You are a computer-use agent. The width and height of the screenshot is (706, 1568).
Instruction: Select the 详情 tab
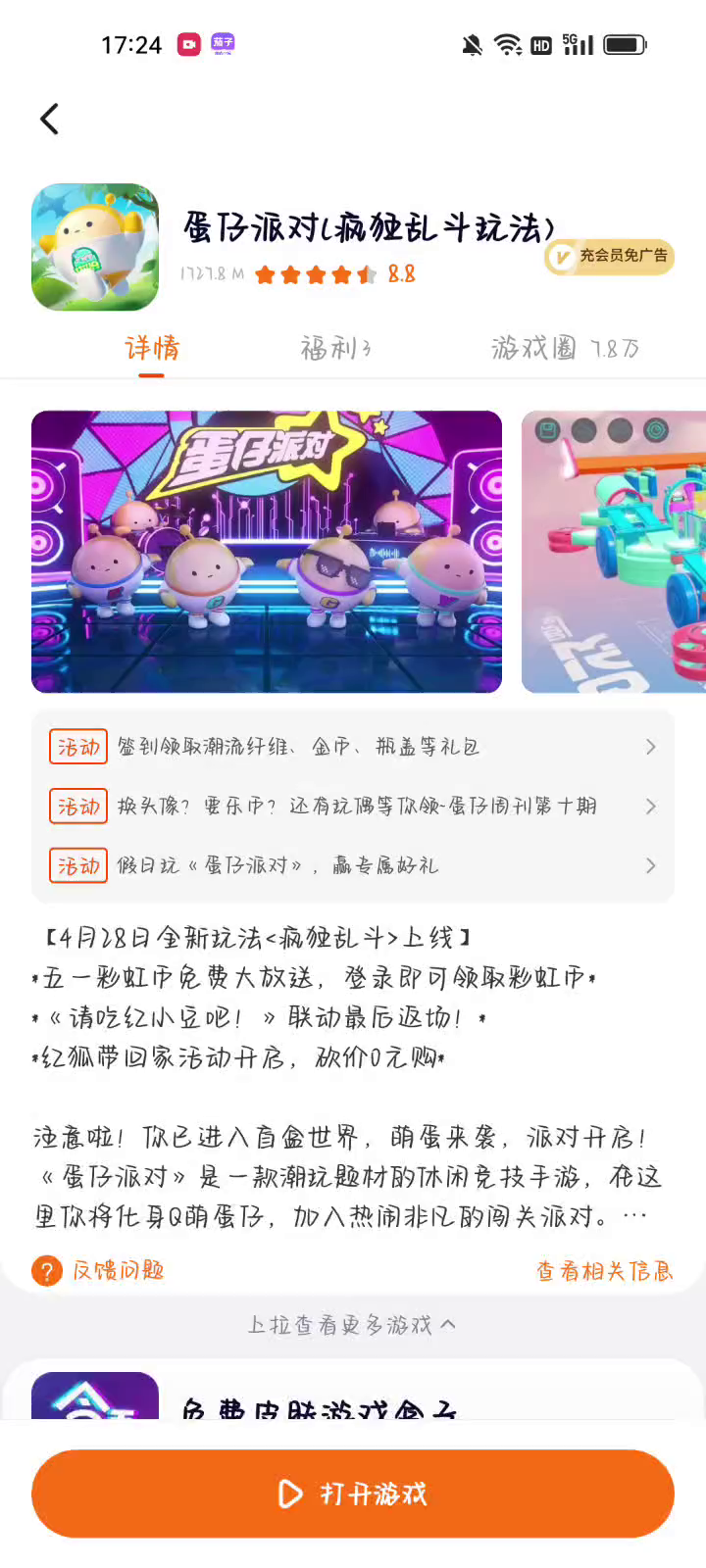[152, 348]
